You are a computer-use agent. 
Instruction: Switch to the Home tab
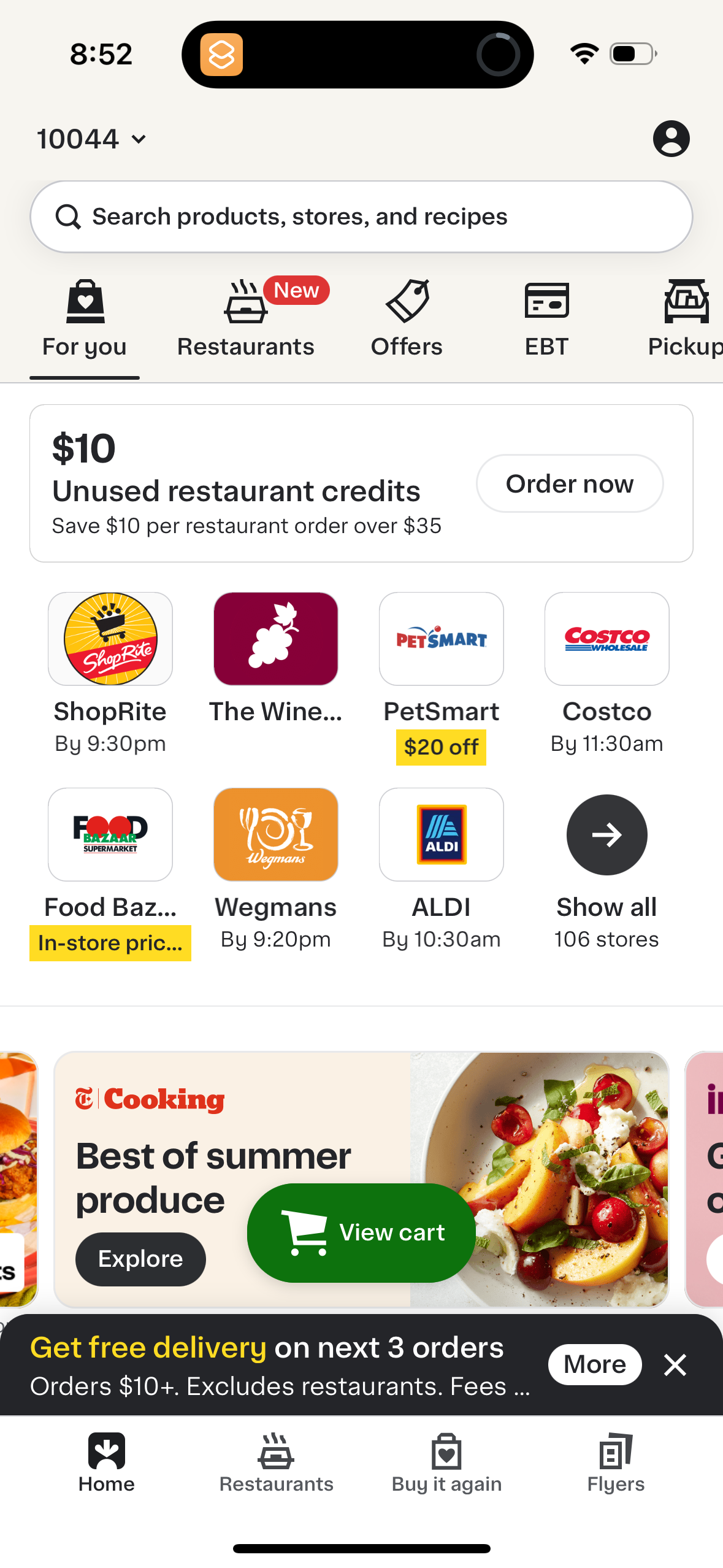click(106, 1453)
